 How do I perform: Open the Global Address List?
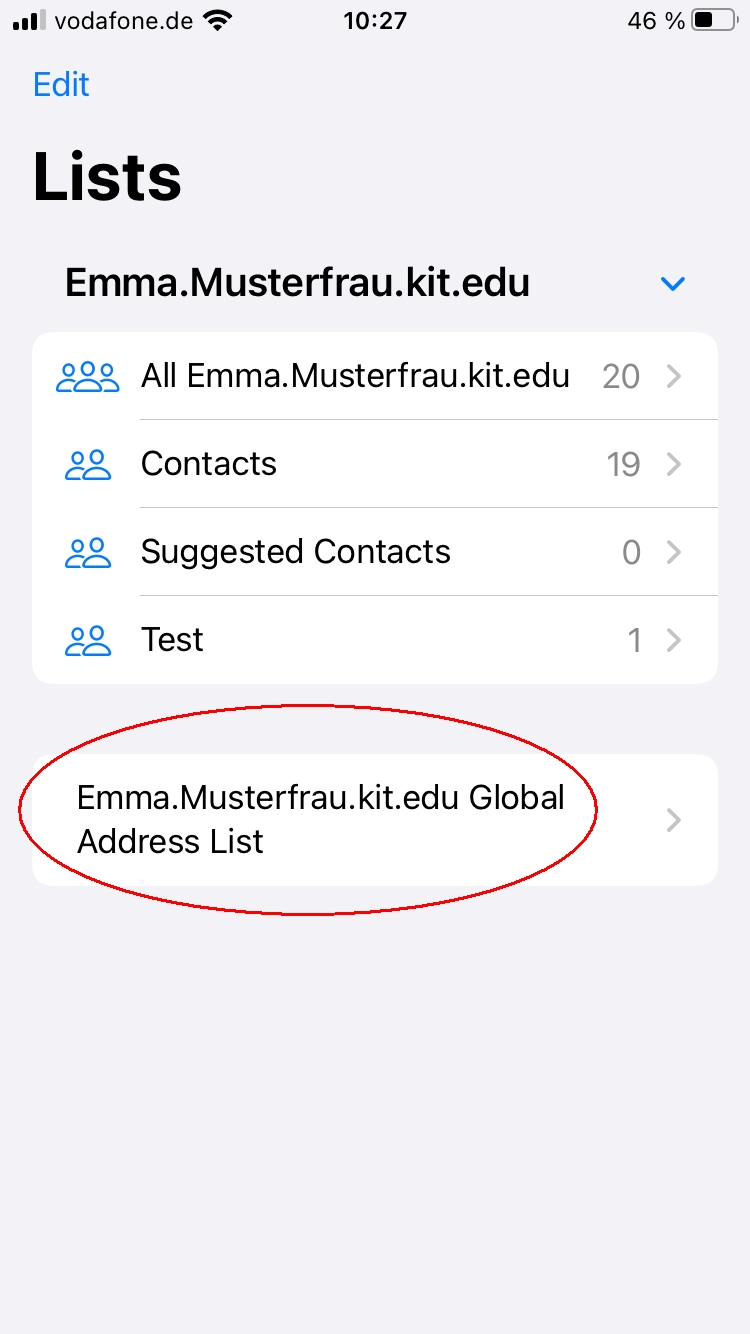[375, 820]
